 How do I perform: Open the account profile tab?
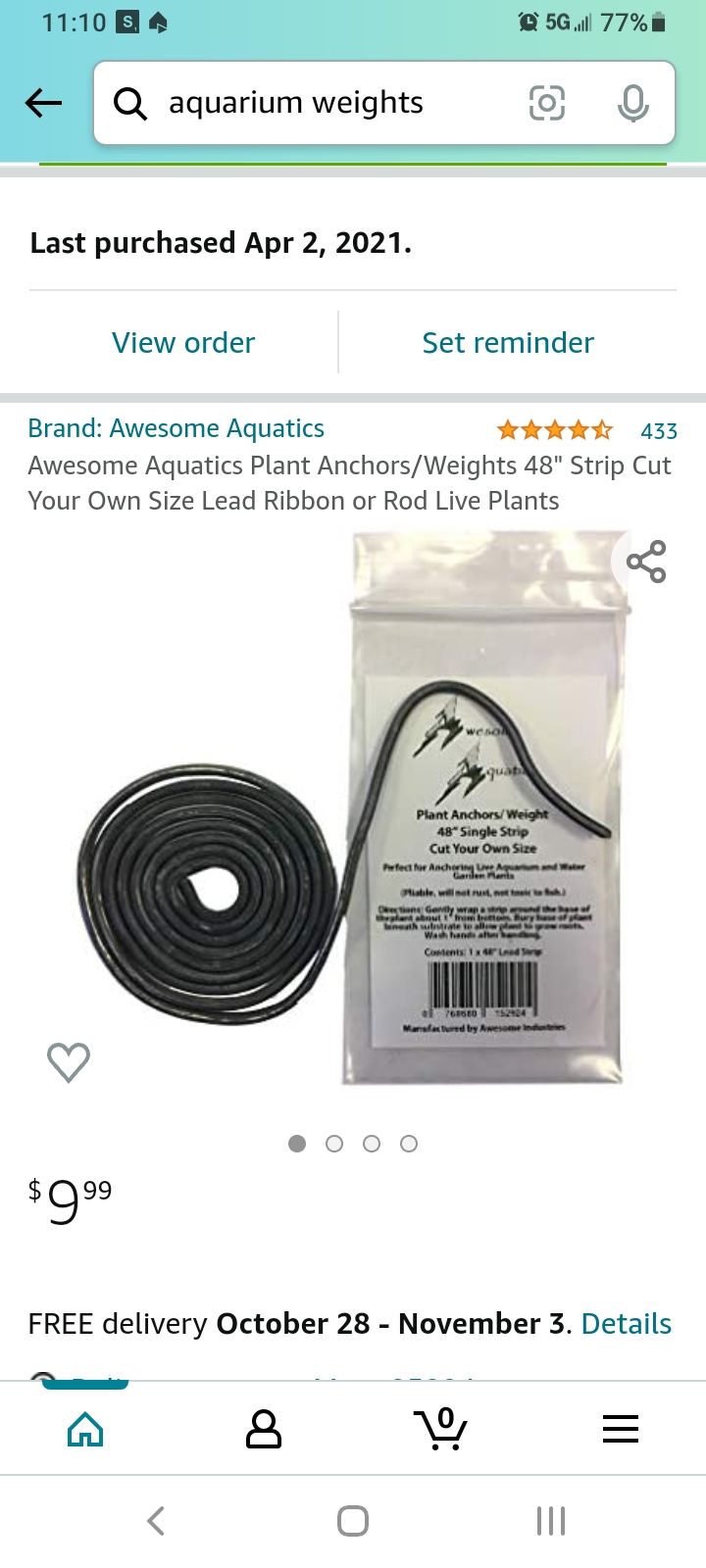[x=263, y=1430]
